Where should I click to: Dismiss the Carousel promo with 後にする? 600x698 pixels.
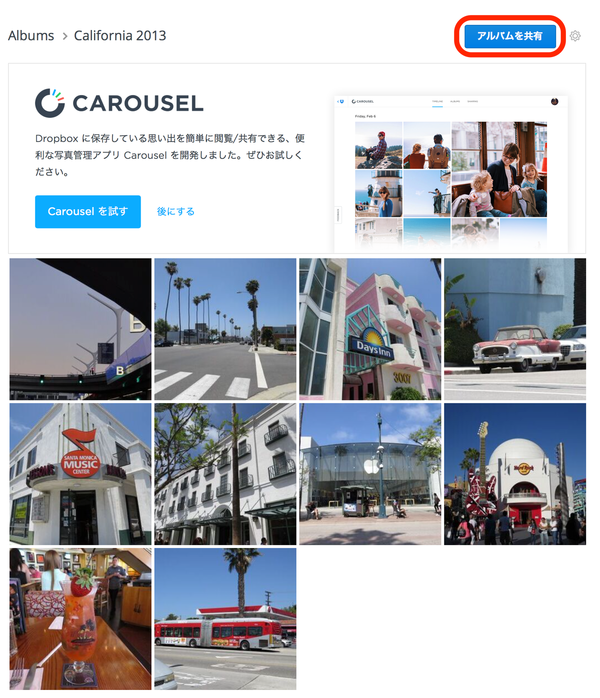pos(175,212)
